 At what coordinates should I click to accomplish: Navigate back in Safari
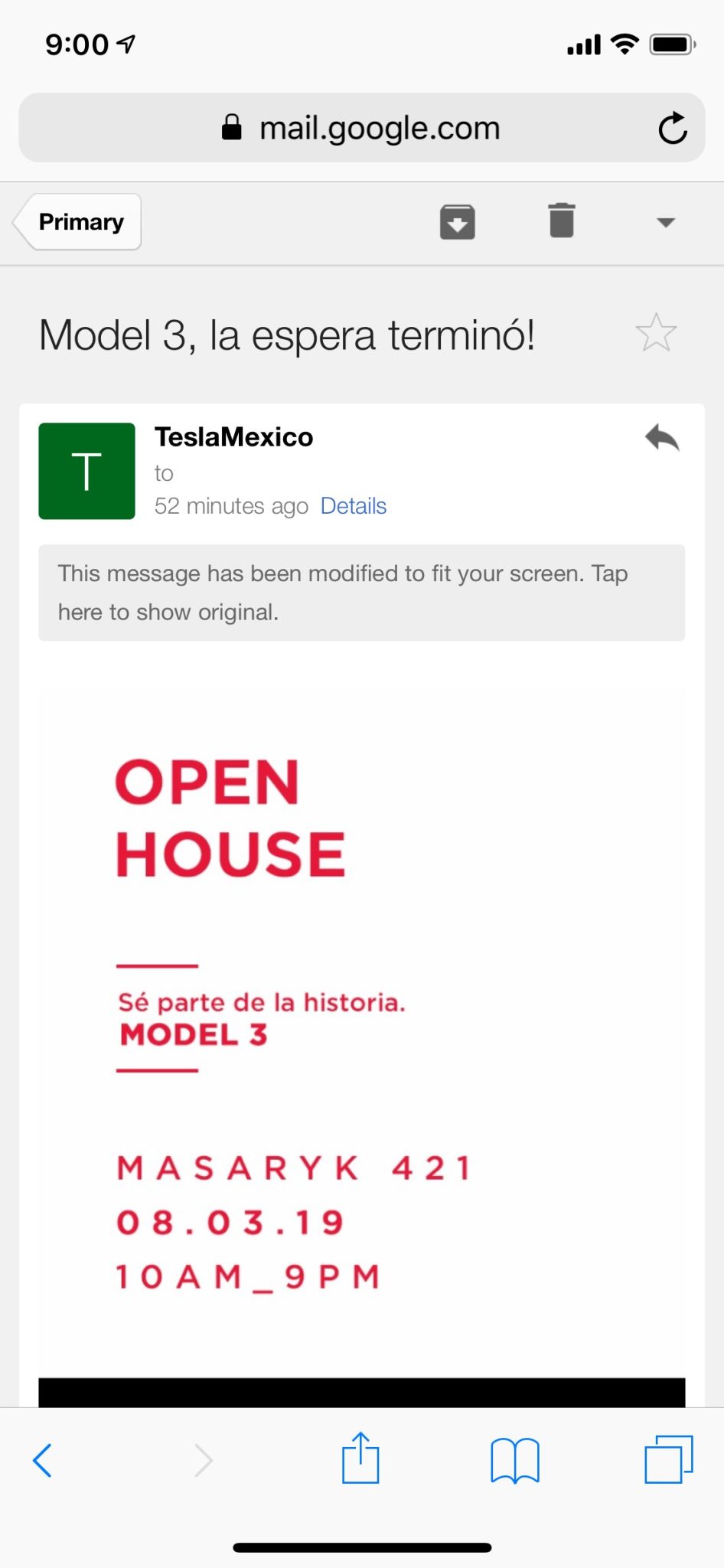43,1460
